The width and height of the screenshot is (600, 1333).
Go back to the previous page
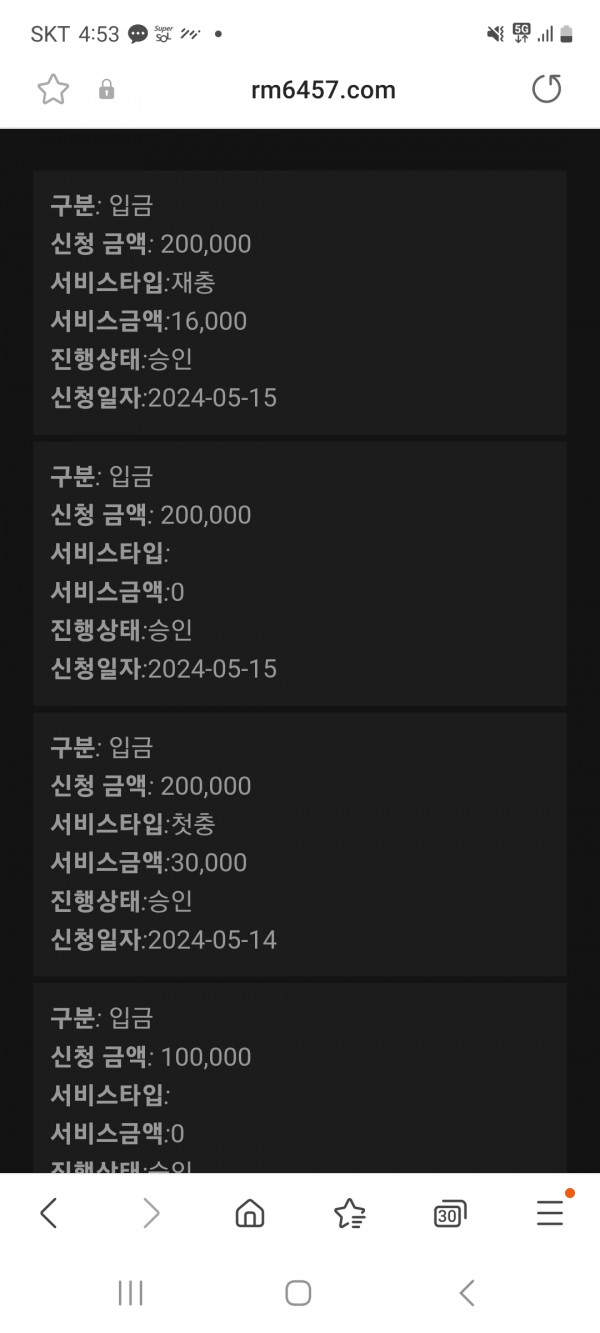[x=48, y=1214]
